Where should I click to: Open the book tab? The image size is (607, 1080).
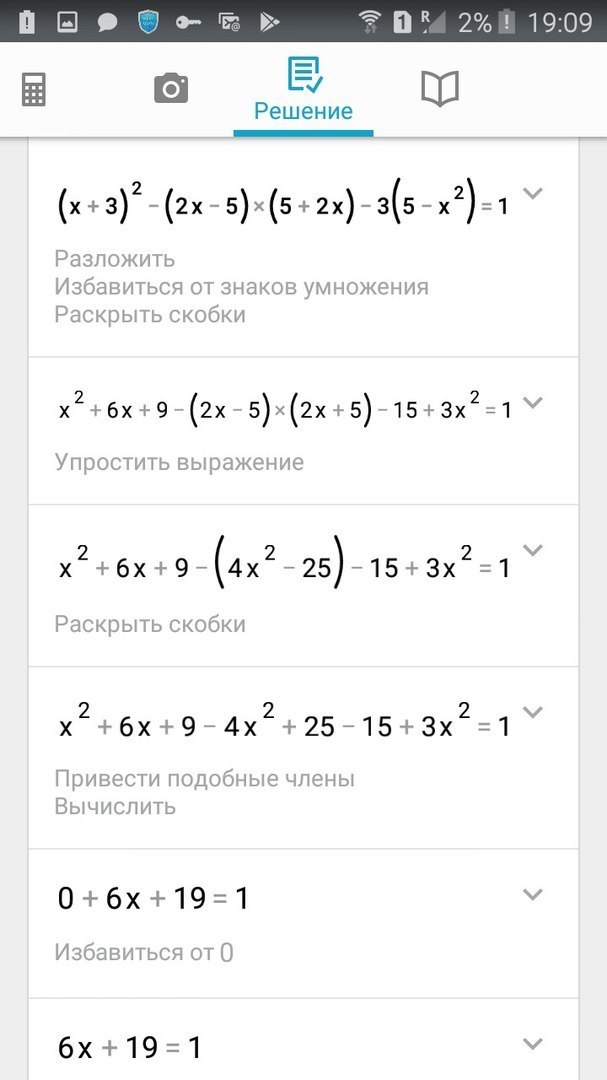[439, 89]
